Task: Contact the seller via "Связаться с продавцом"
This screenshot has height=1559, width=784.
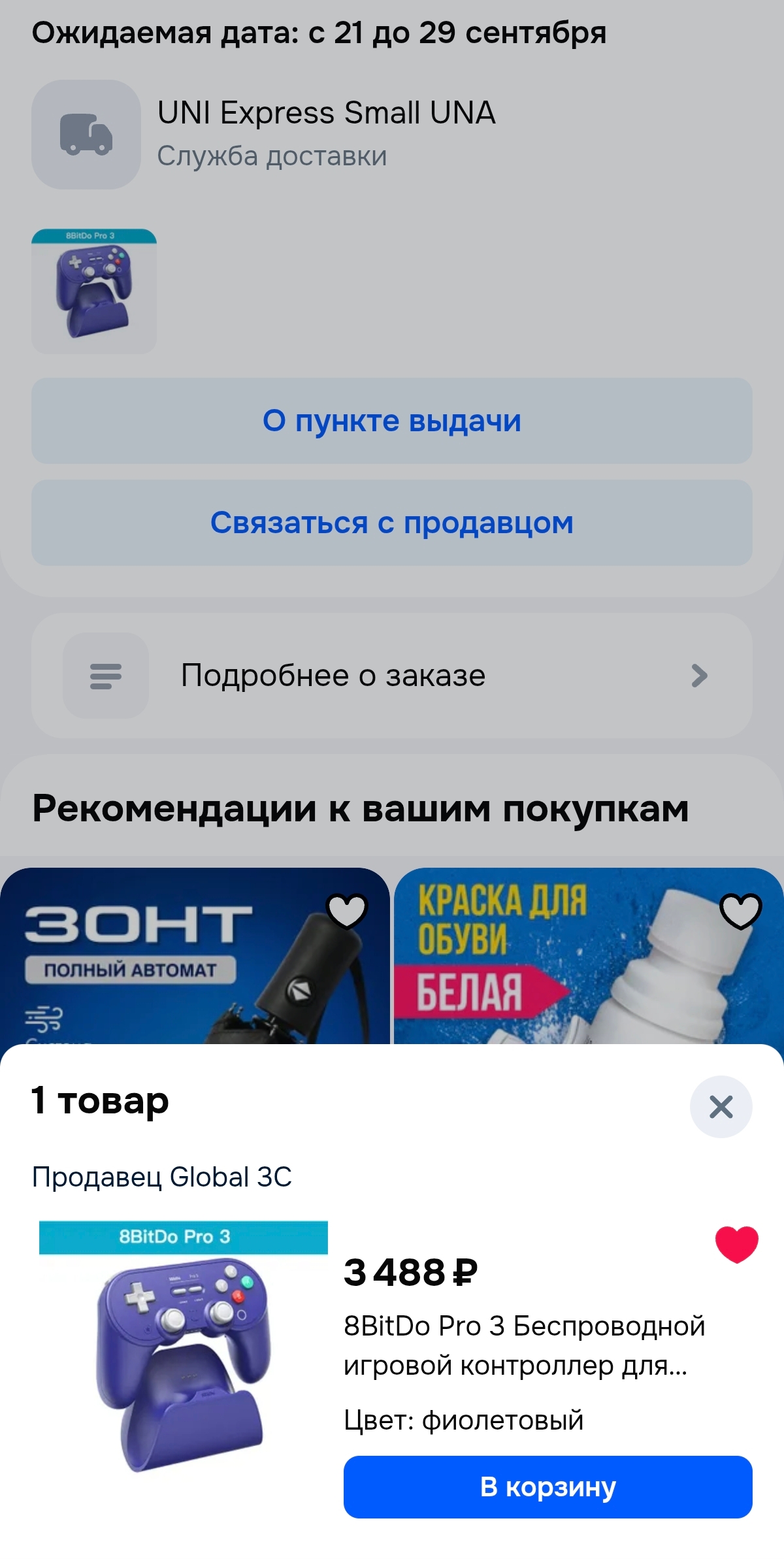Action: tap(392, 523)
